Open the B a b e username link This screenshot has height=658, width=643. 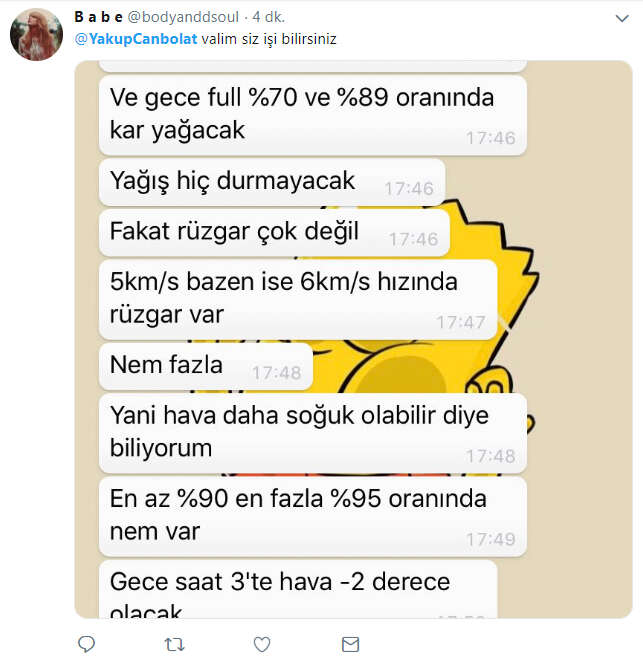tap(97, 18)
